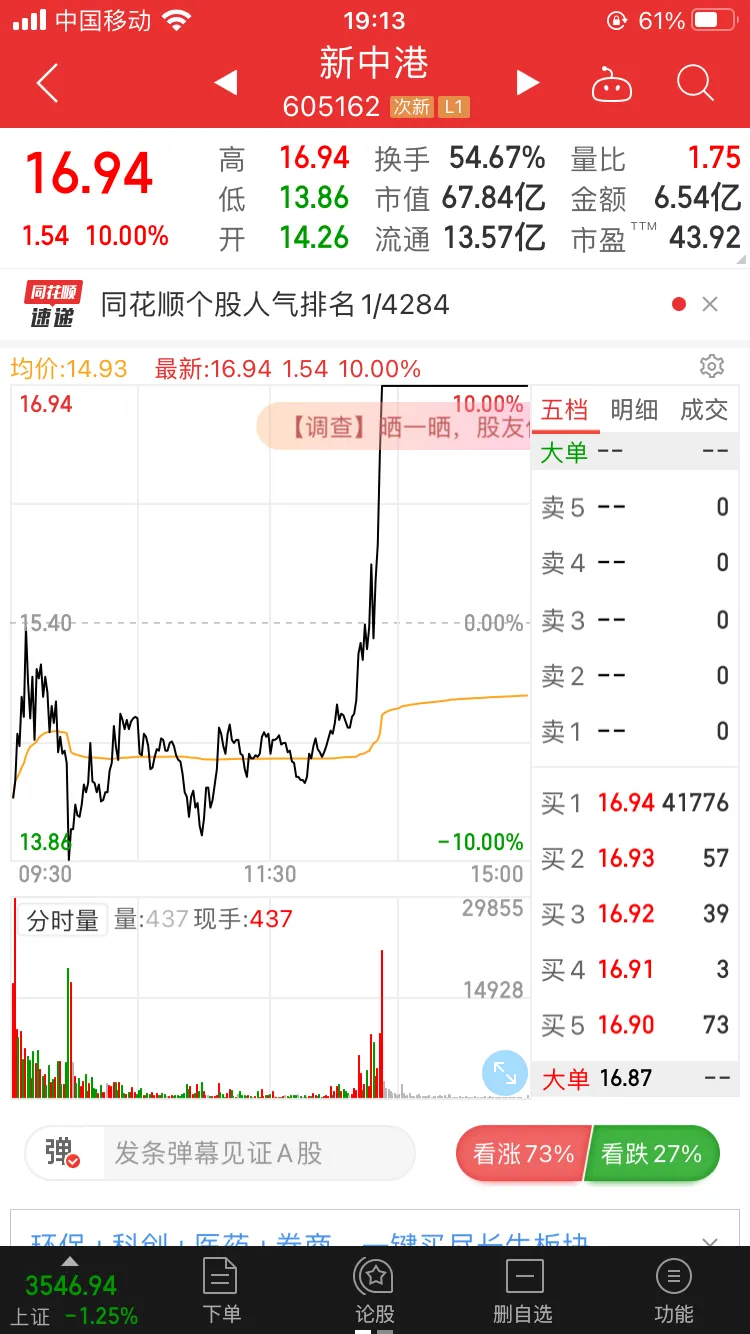750x1334 pixels.
Task: Select the 五档 tab
Action: point(565,410)
